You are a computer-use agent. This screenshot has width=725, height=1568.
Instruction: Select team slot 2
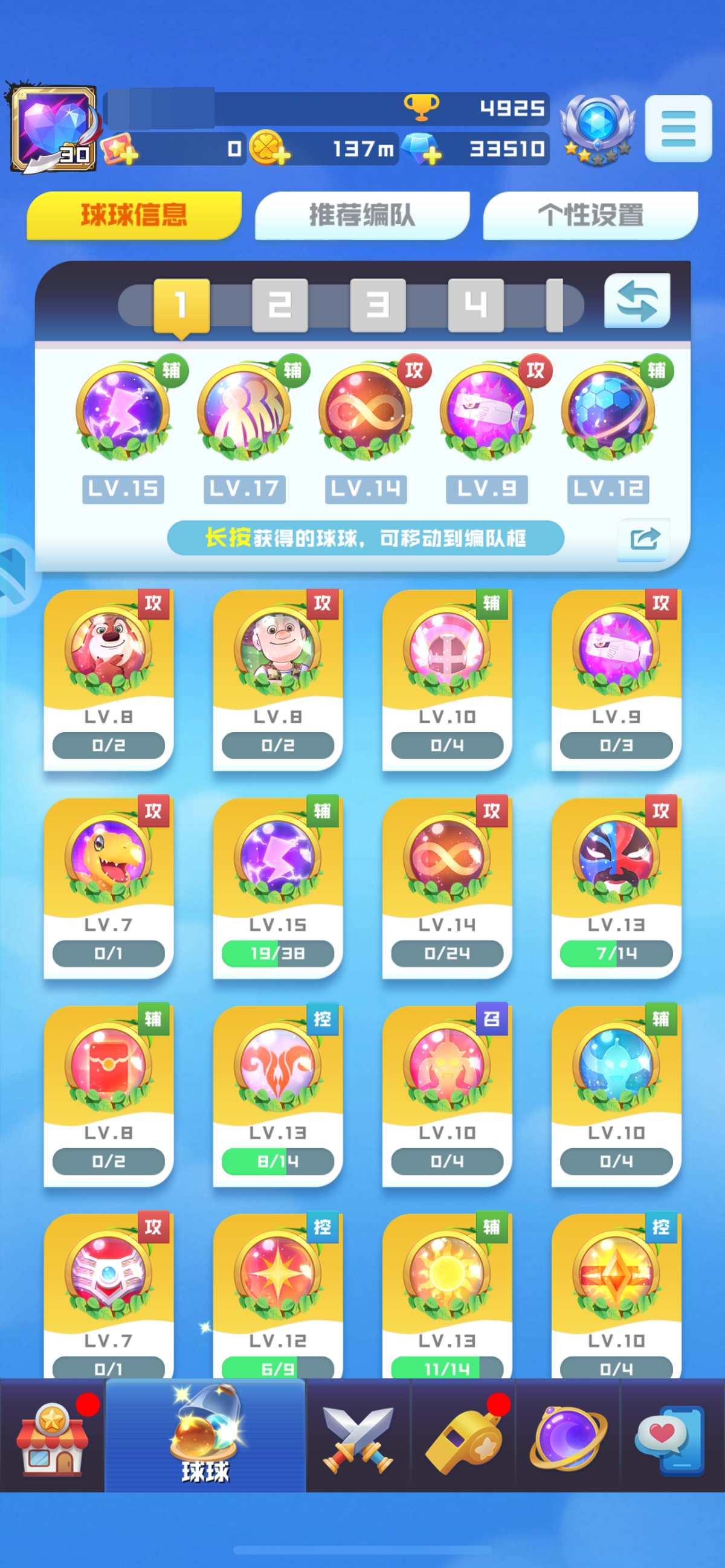279,305
